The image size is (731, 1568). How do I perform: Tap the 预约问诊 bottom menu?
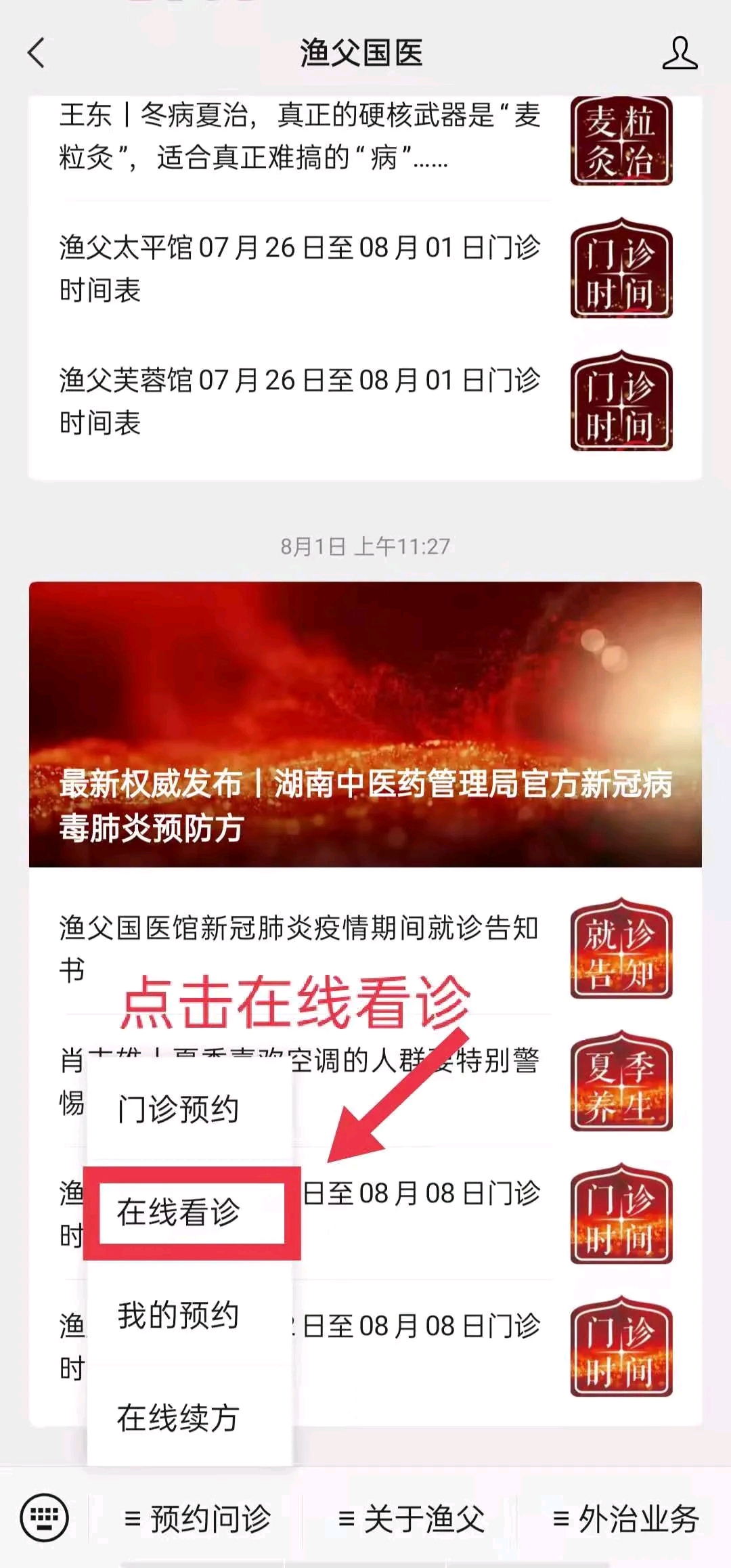pos(198,1519)
